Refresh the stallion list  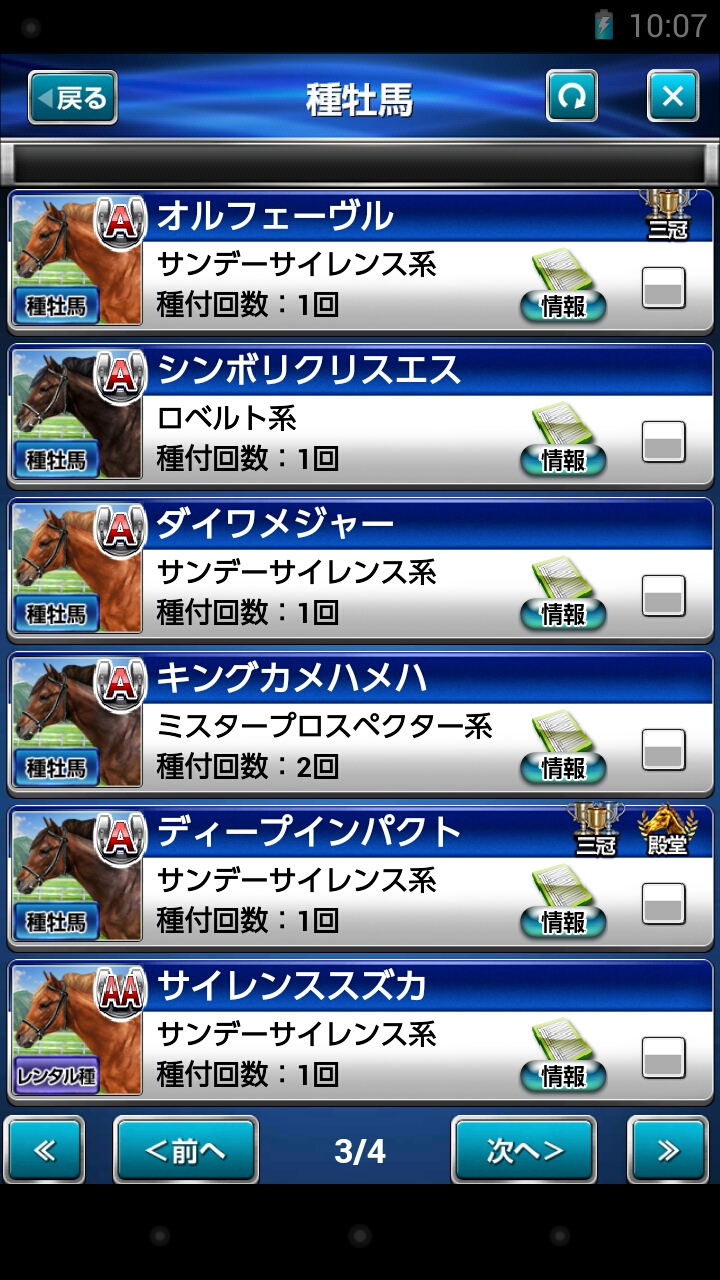click(572, 97)
